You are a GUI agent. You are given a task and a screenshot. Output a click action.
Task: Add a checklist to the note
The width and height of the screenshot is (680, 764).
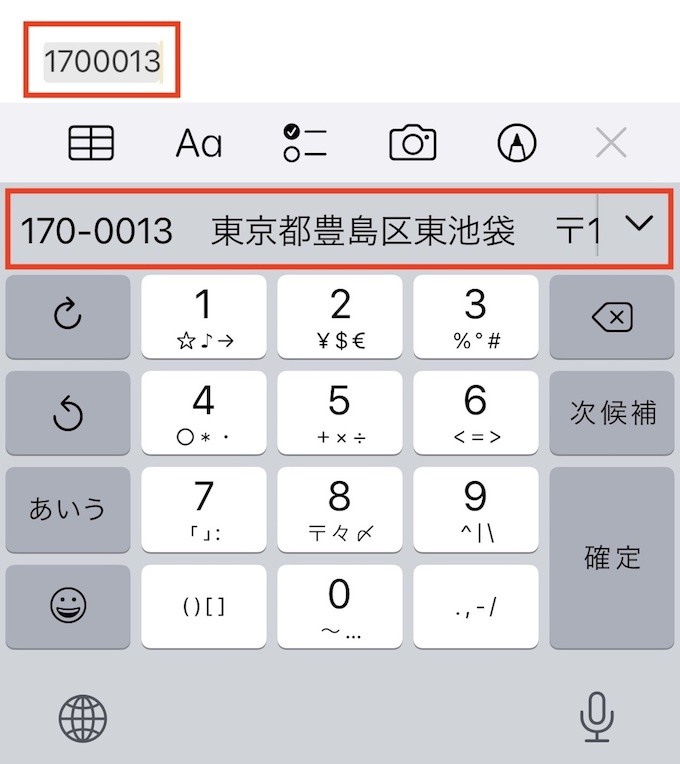[305, 144]
